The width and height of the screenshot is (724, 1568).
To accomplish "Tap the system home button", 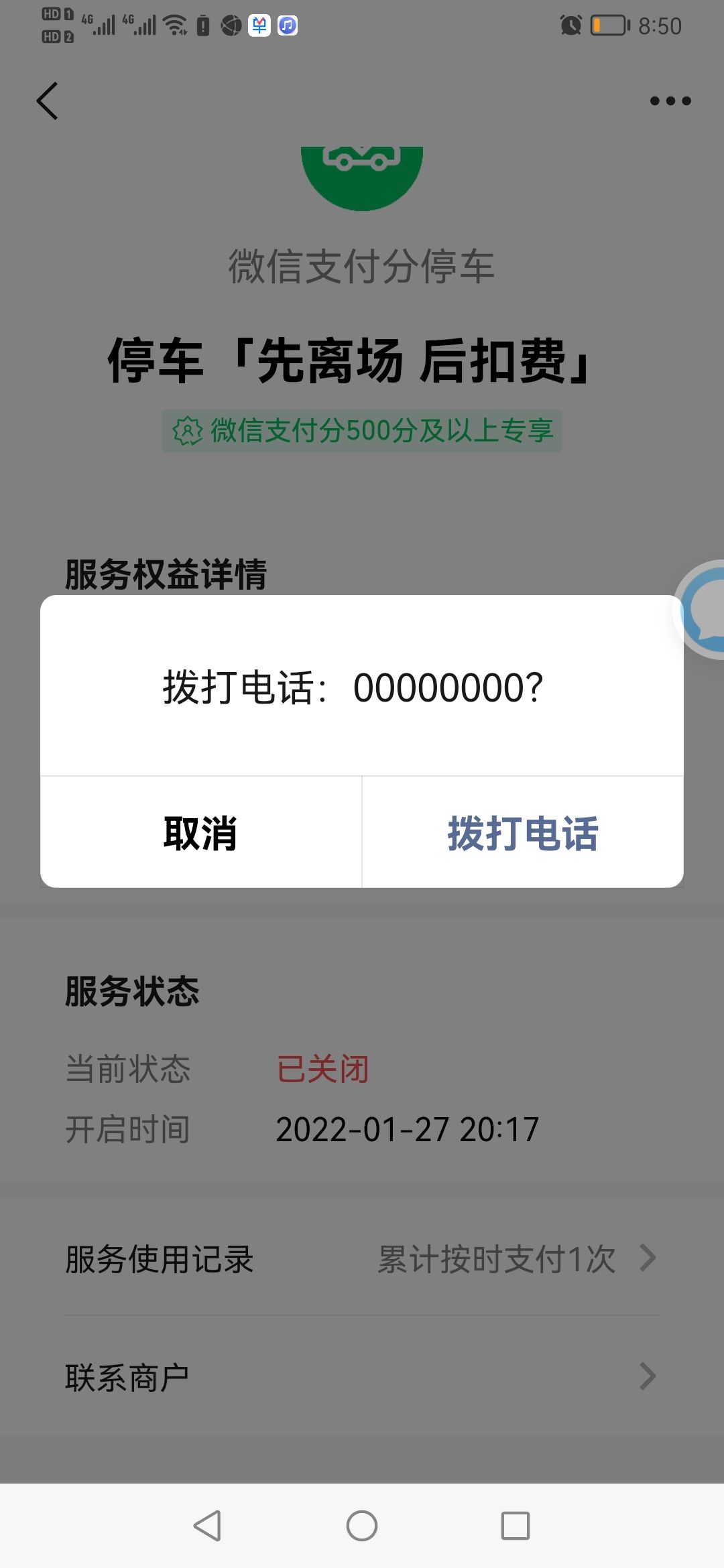I will [x=362, y=1526].
